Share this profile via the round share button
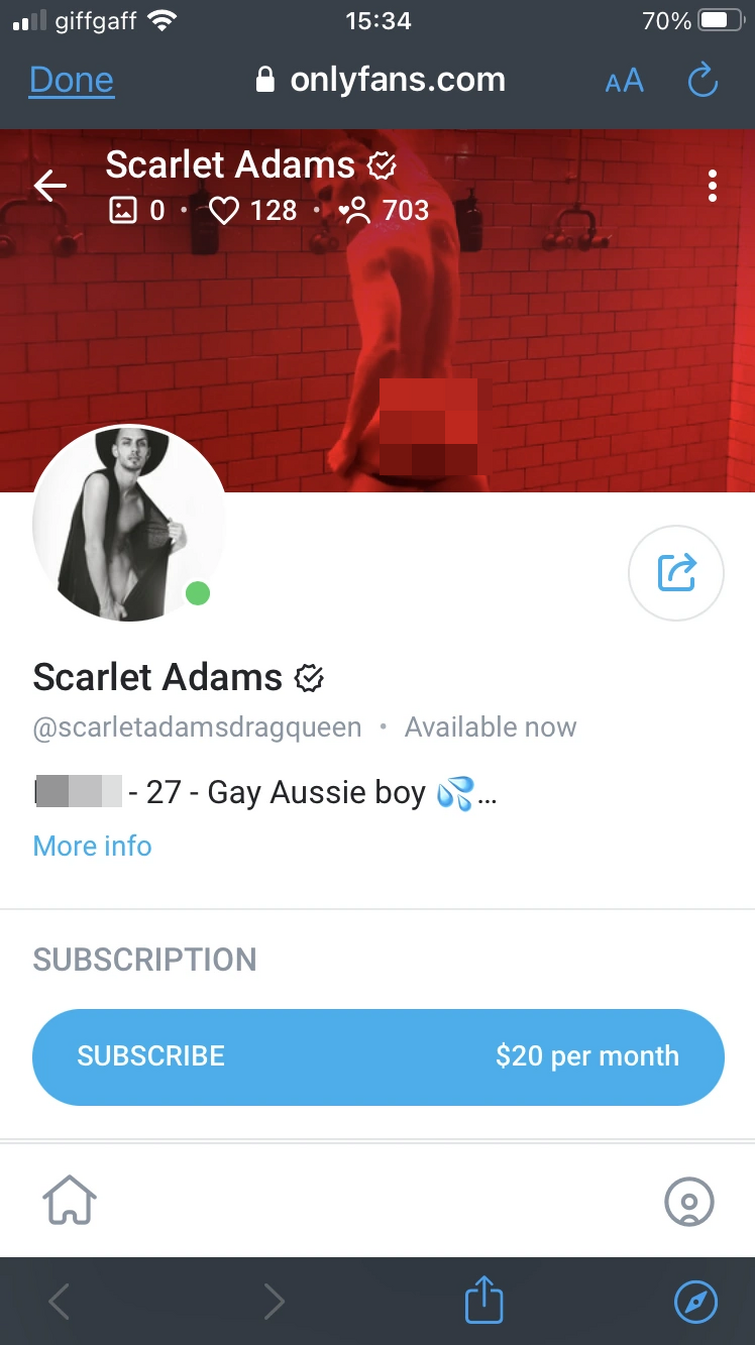 (676, 573)
